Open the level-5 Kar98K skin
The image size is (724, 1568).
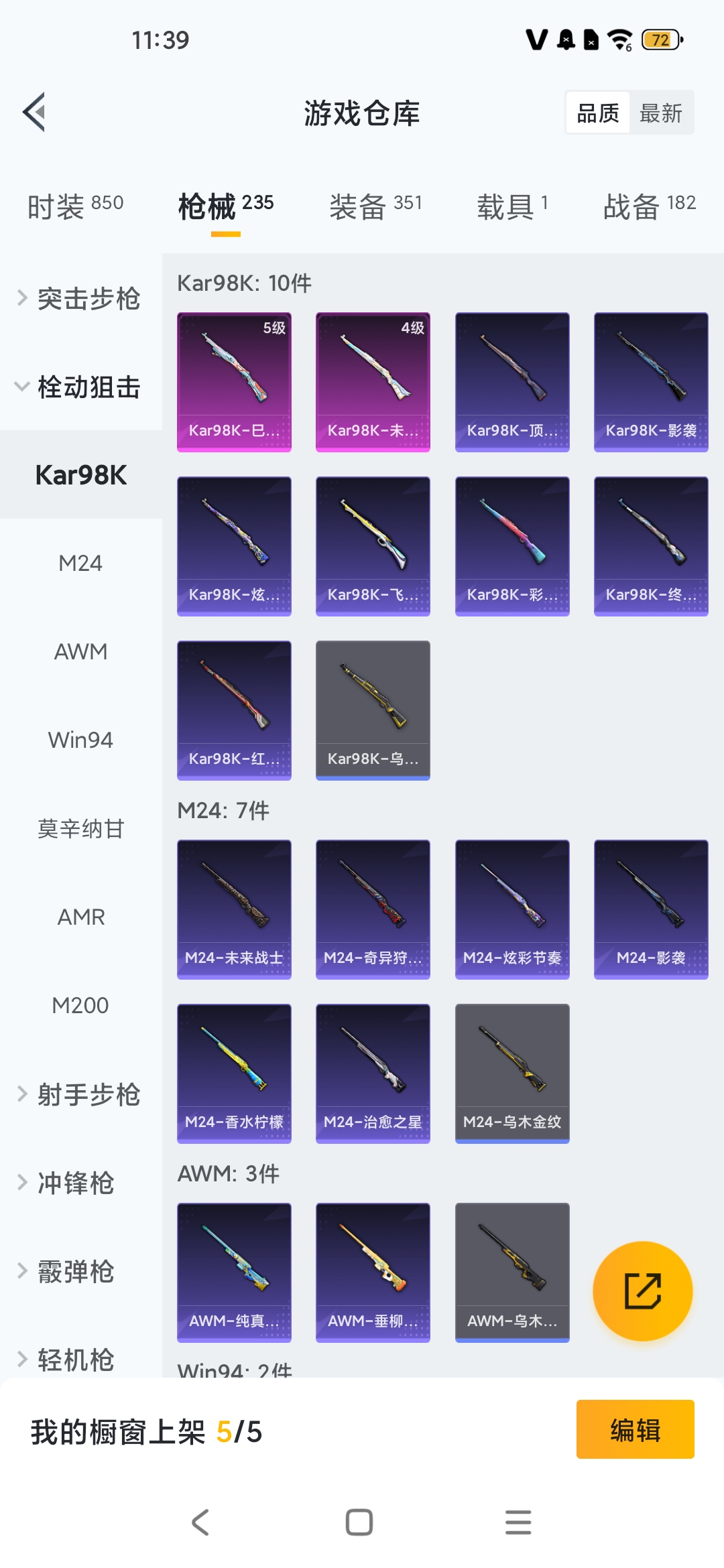pyautogui.click(x=234, y=382)
